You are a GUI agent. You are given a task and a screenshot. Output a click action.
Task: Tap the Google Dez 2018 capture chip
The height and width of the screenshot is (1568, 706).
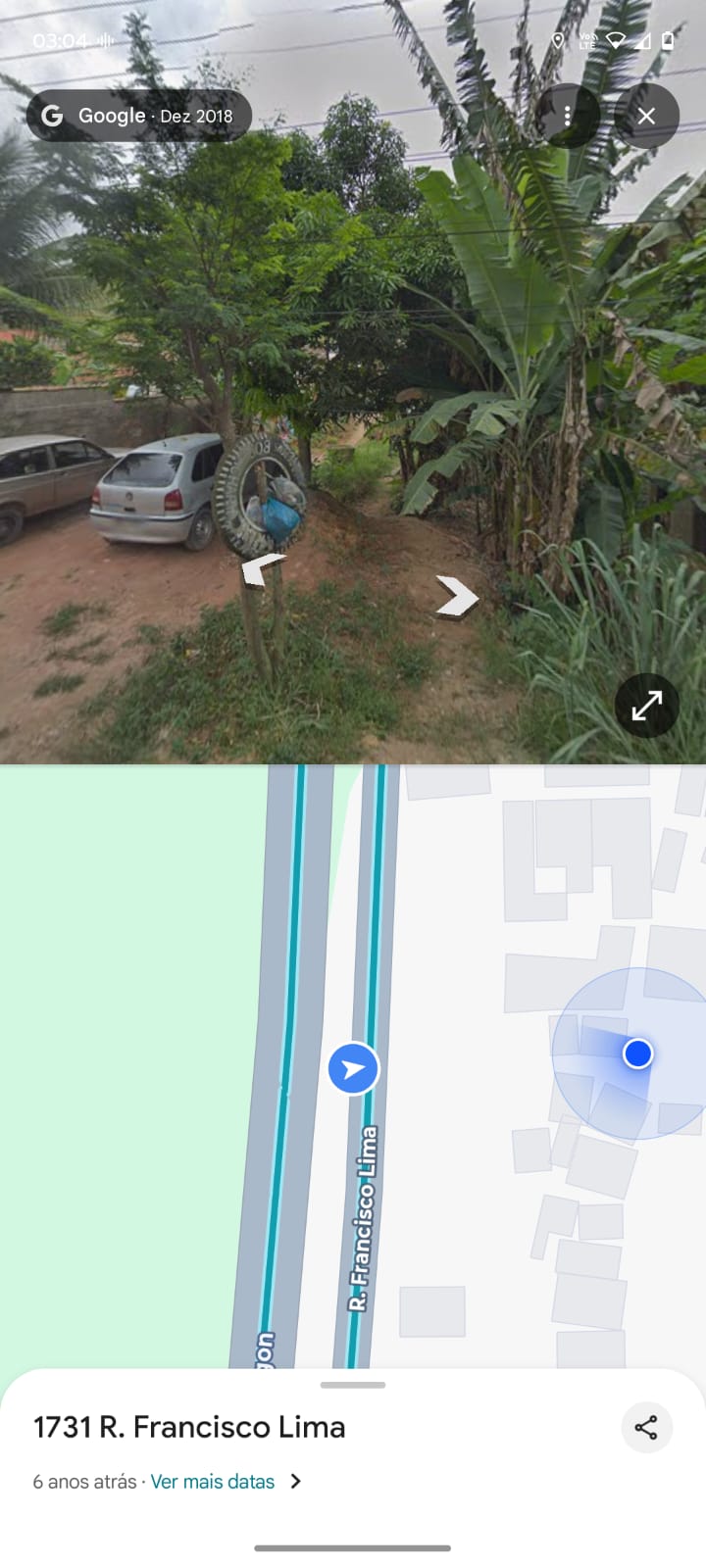click(139, 116)
